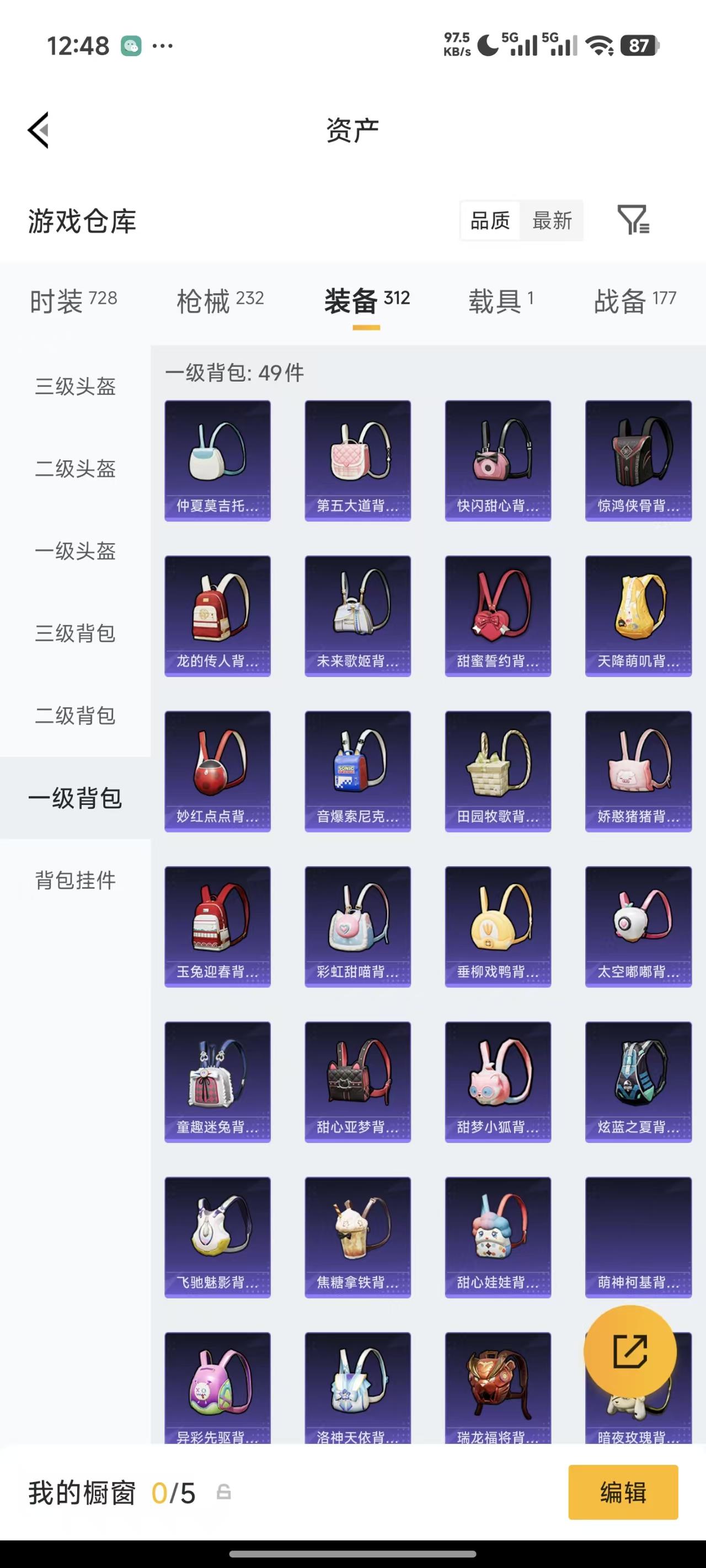Switch sorting to 品质
Screen dimensions: 706x1568
[491, 221]
